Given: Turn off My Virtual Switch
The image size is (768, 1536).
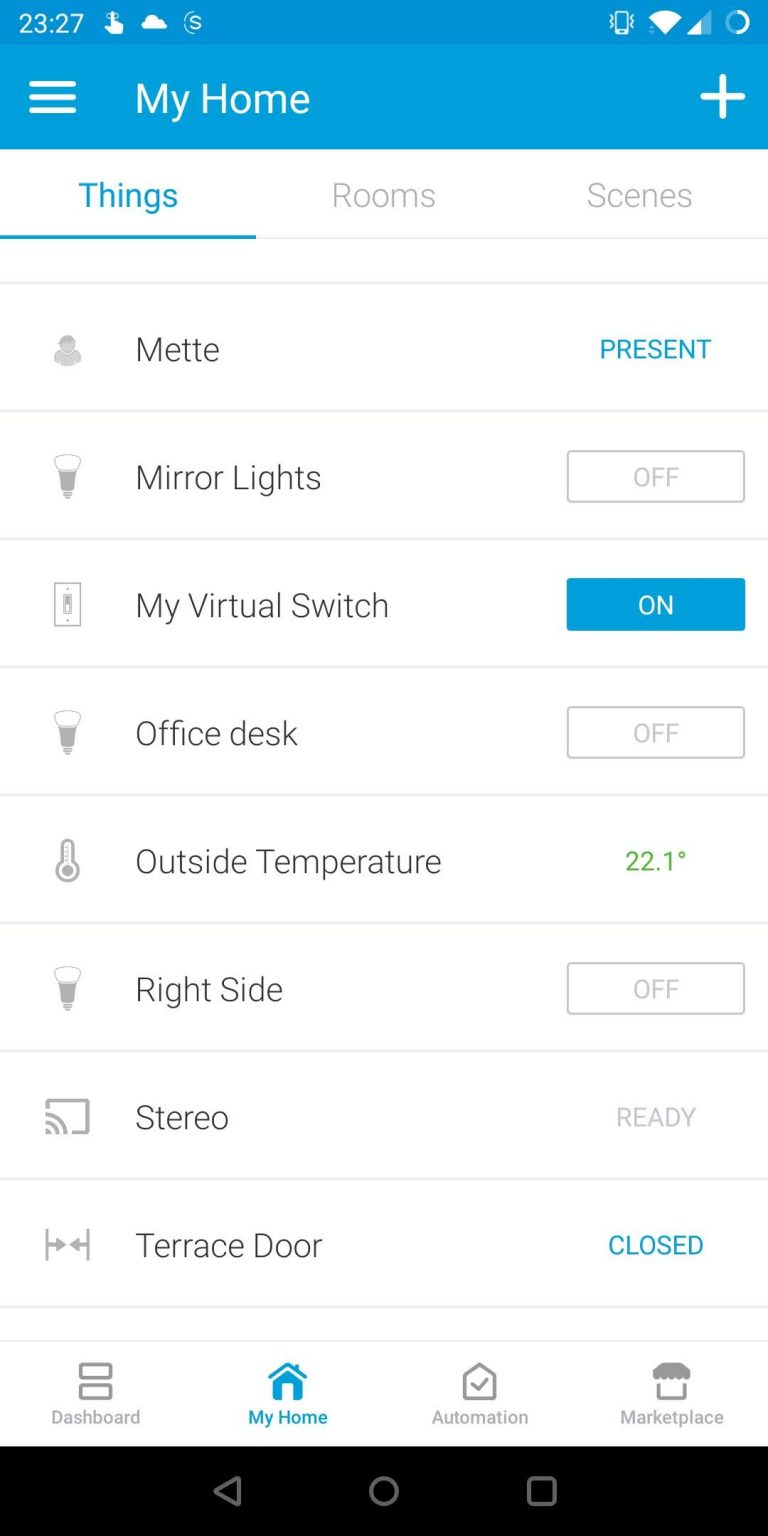Looking at the screenshot, I should click(x=655, y=604).
